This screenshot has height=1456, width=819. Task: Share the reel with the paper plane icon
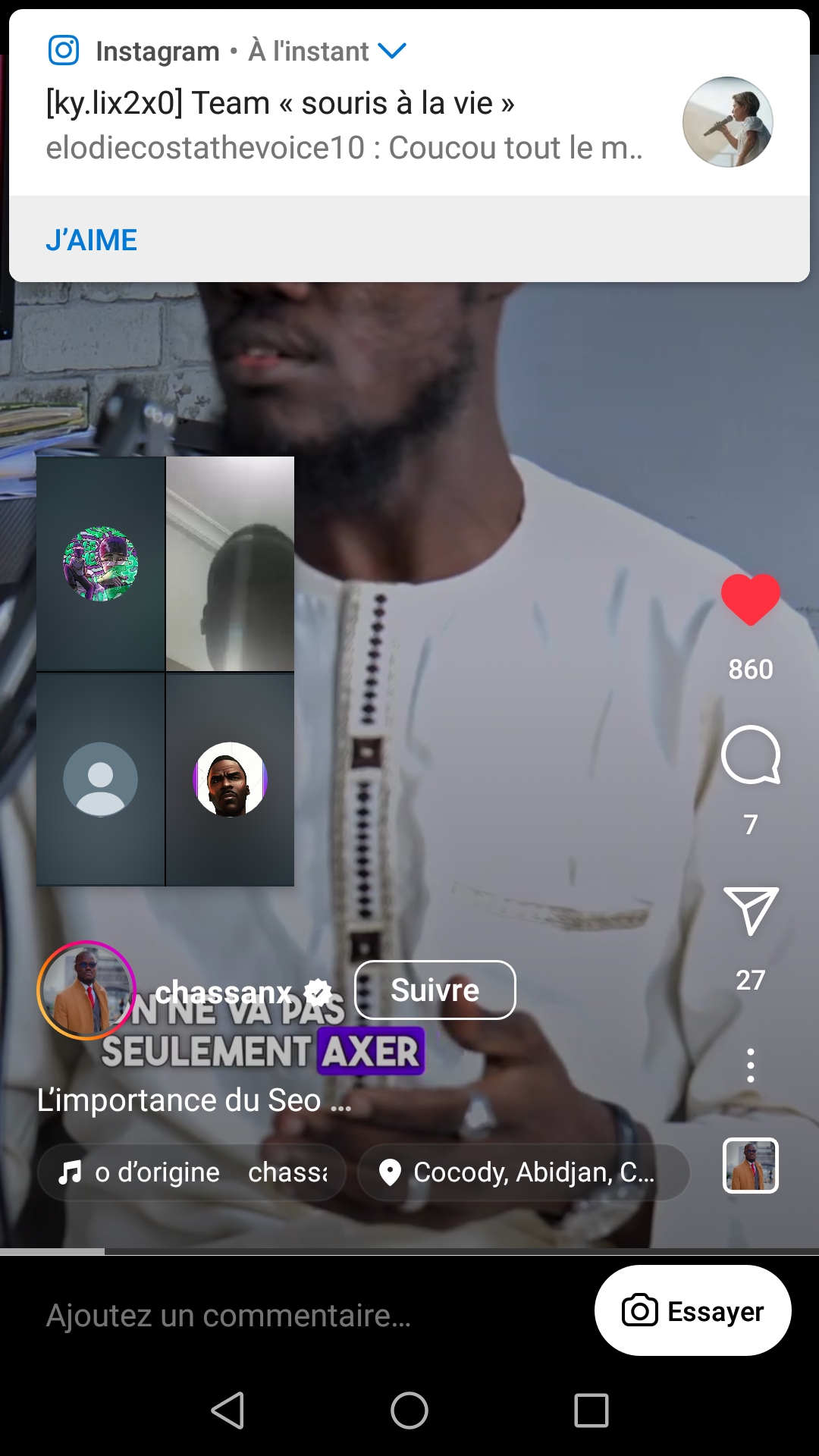pos(750,911)
